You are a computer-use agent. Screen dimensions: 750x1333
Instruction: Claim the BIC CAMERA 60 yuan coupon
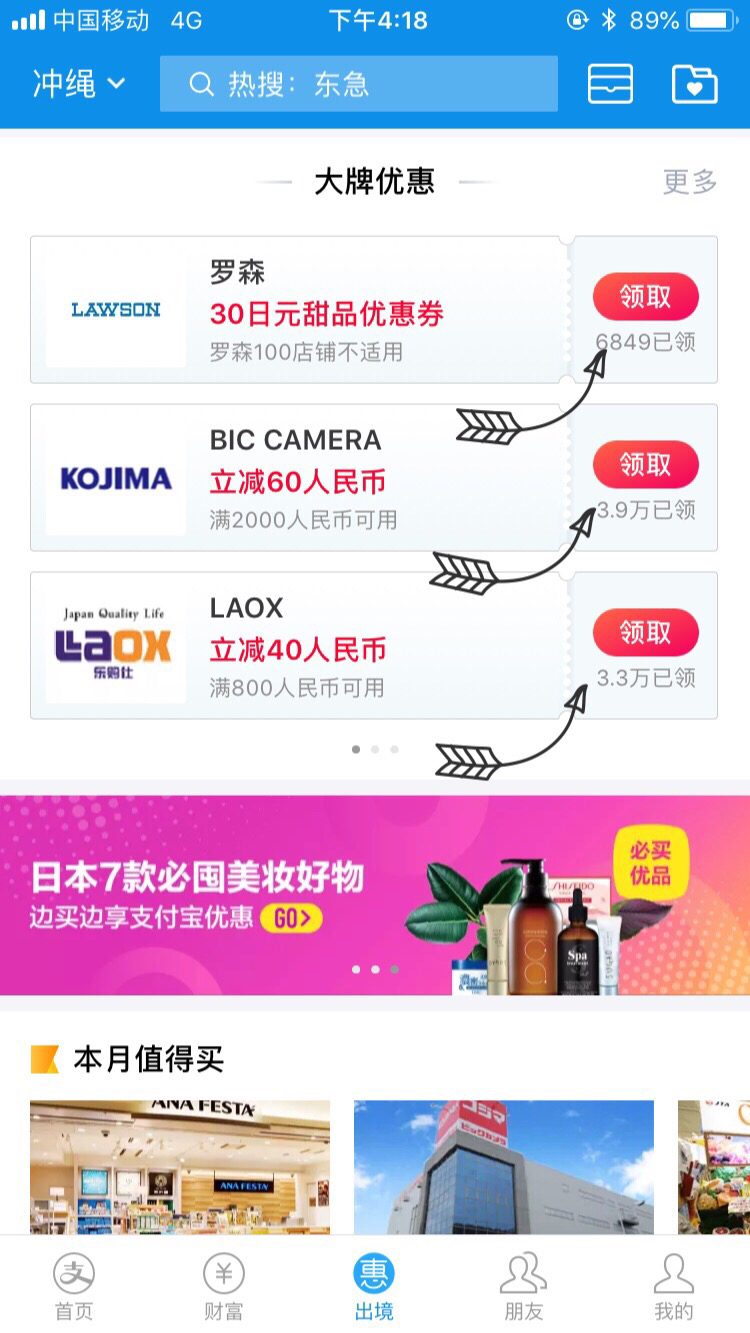pos(645,464)
